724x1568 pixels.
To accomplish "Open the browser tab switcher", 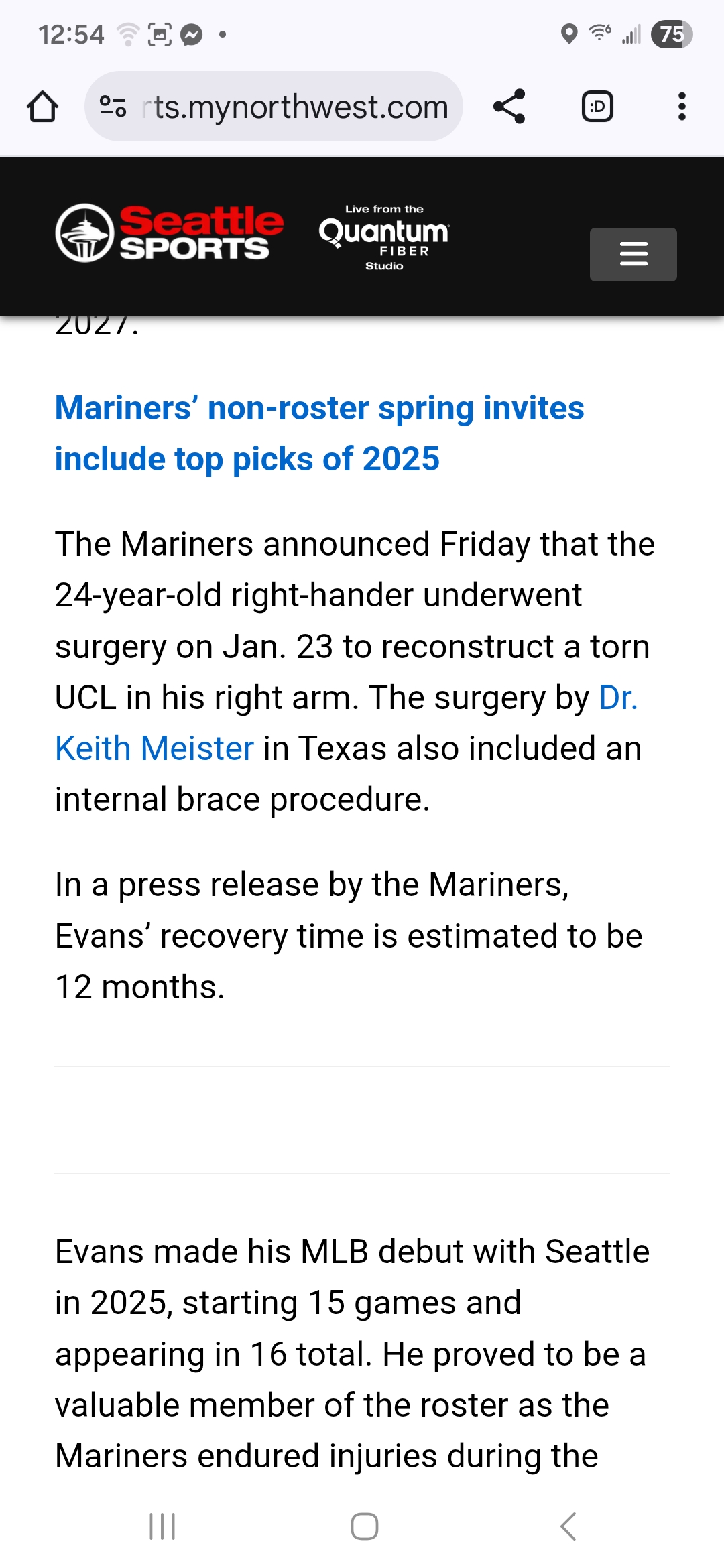I will click(597, 107).
